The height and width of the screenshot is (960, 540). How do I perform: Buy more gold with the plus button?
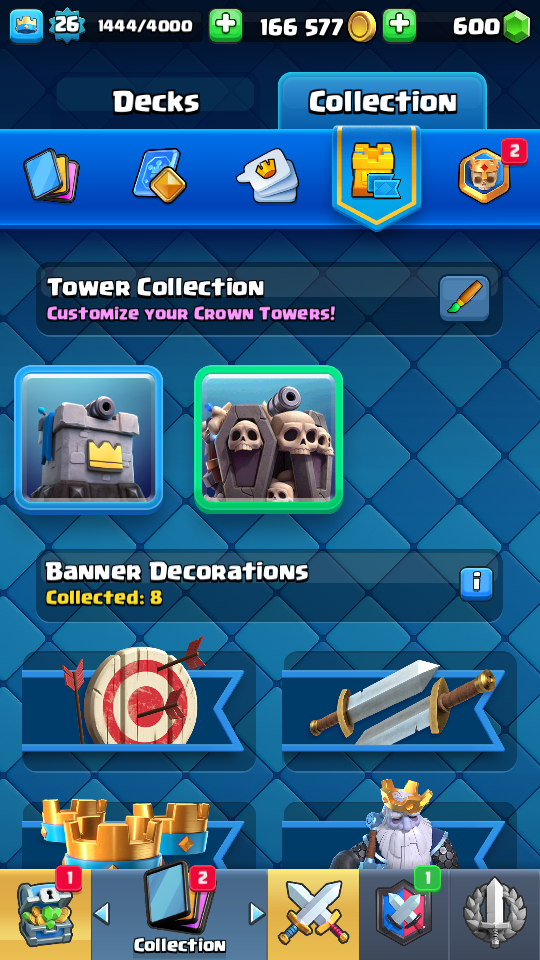tap(399, 26)
